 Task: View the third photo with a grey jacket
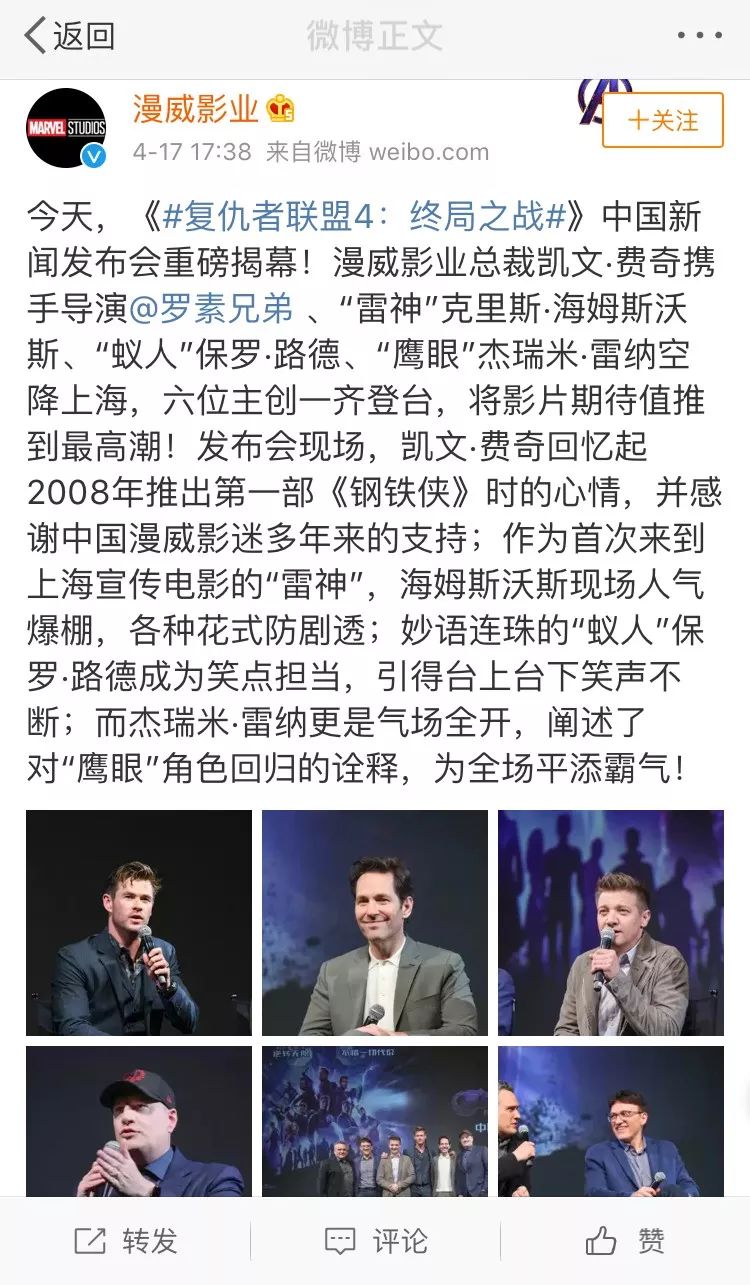coord(611,922)
